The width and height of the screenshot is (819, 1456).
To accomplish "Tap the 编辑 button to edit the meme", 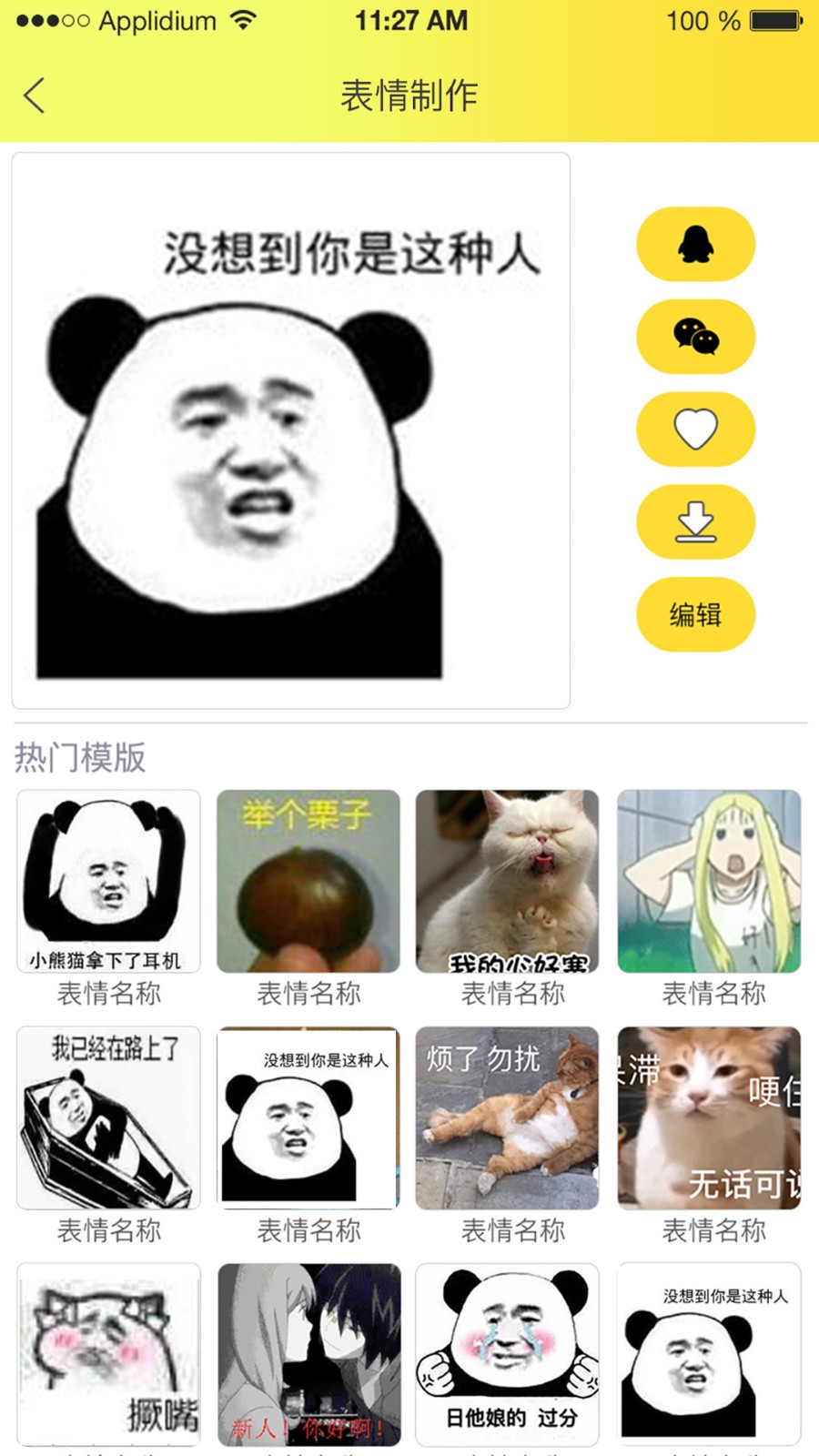I will 695,615.
